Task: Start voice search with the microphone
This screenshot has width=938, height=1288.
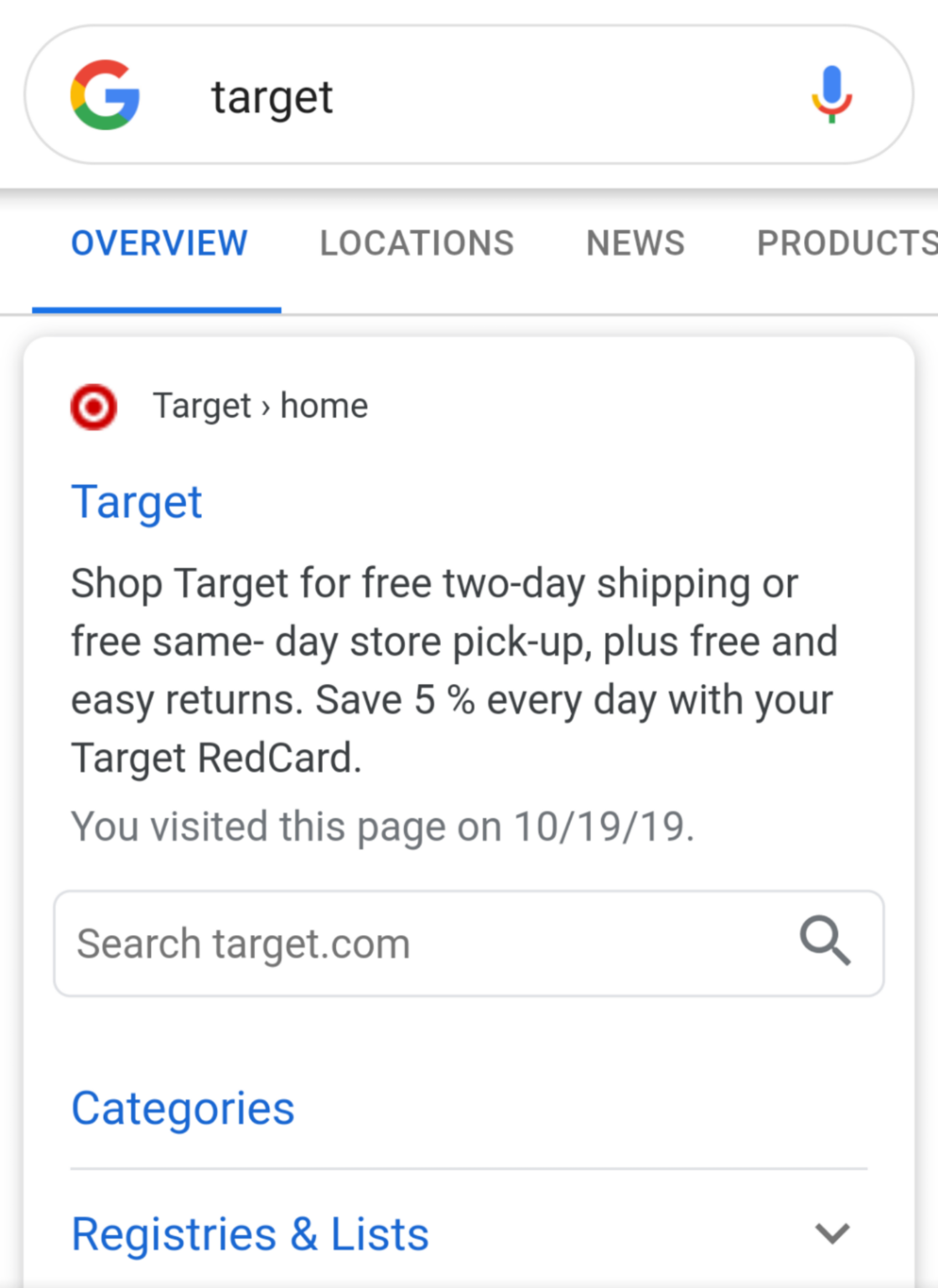Action: (831, 95)
